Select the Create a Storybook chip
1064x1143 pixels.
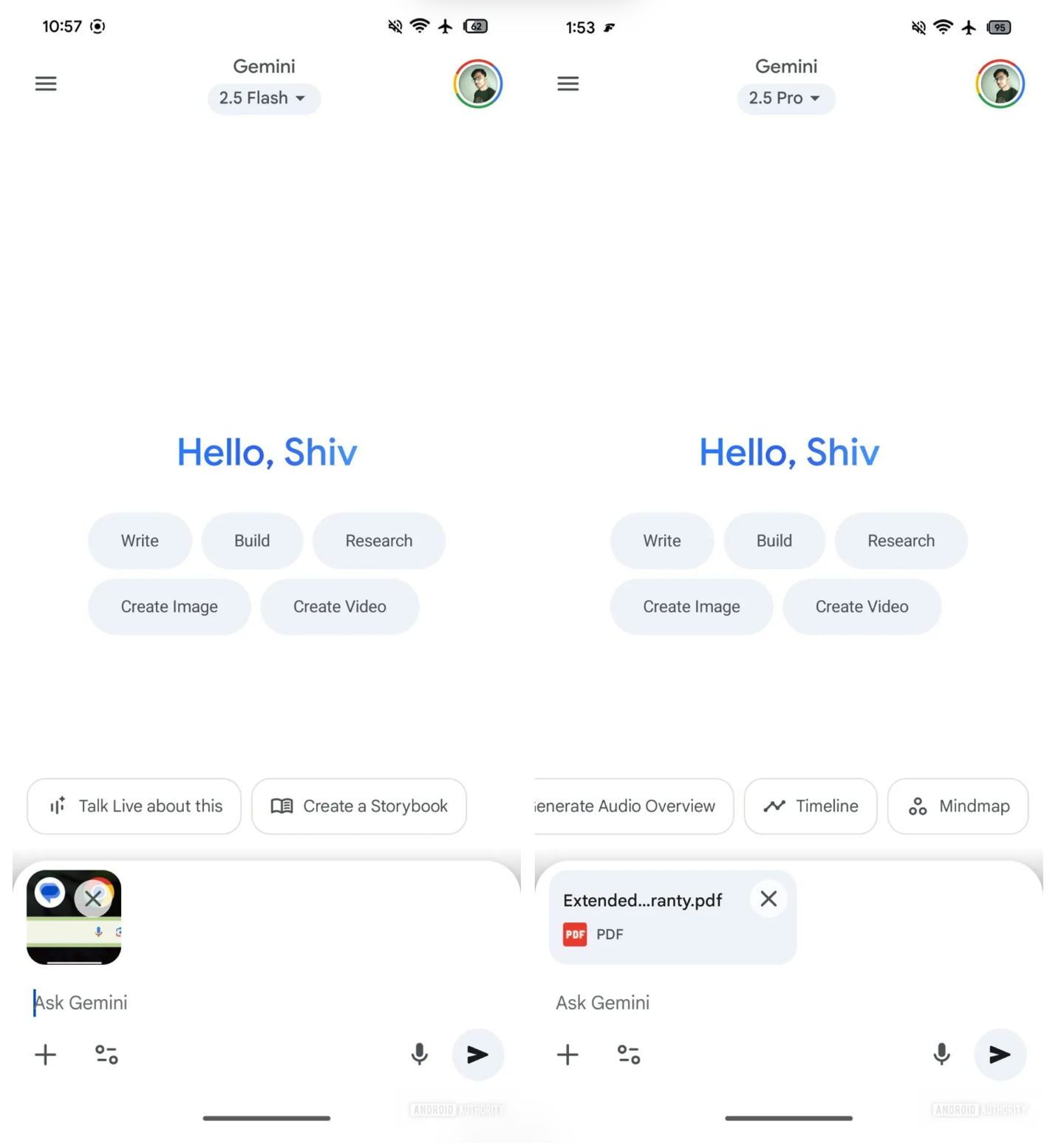359,806
